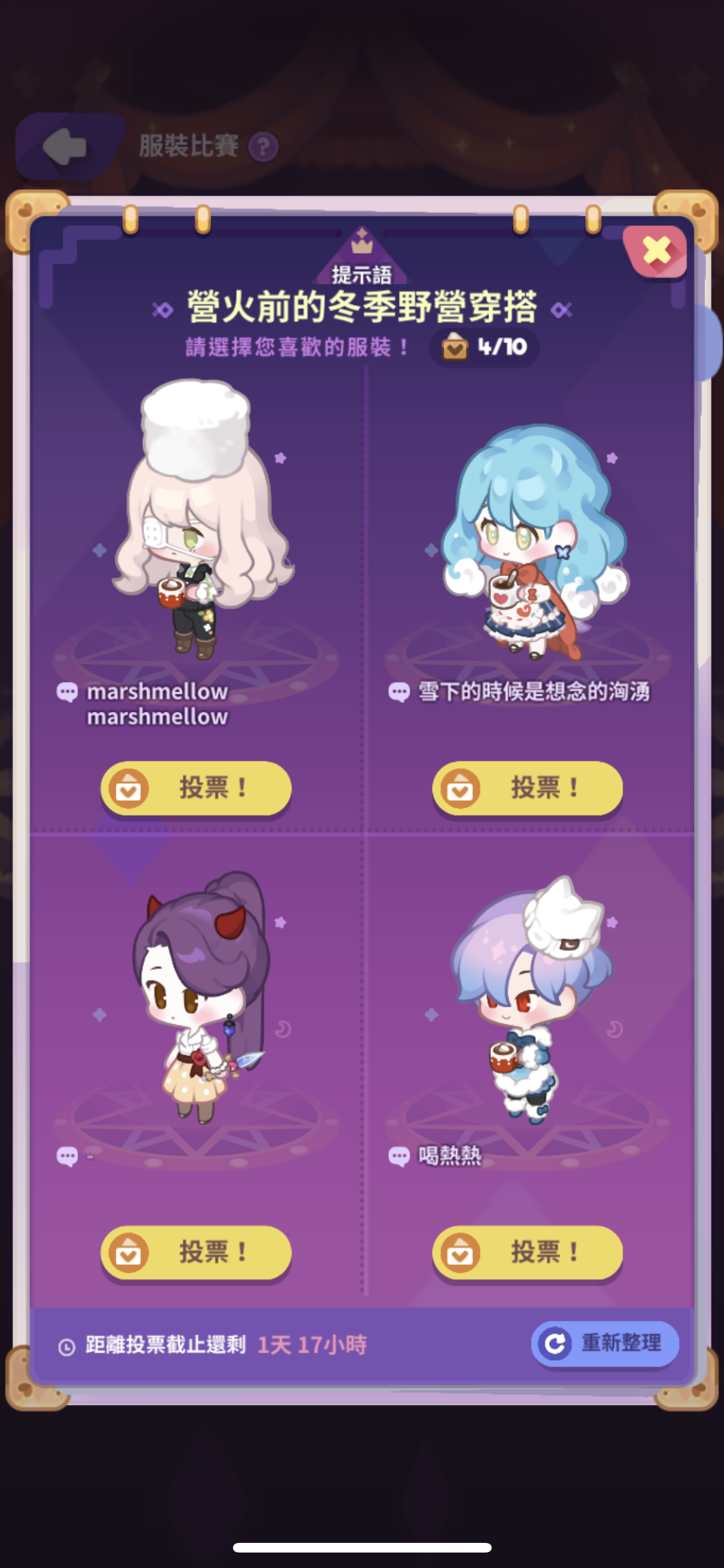Vote for the marshmellow marshmellow outfit
The image size is (724, 1568).
click(196, 788)
